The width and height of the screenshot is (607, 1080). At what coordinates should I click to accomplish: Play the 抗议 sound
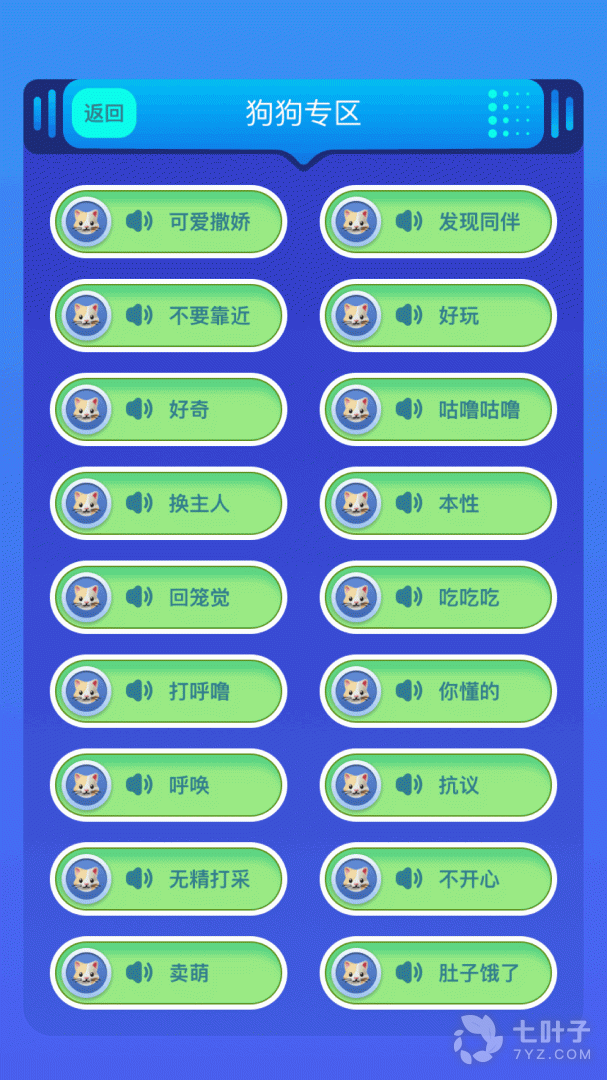tap(438, 785)
